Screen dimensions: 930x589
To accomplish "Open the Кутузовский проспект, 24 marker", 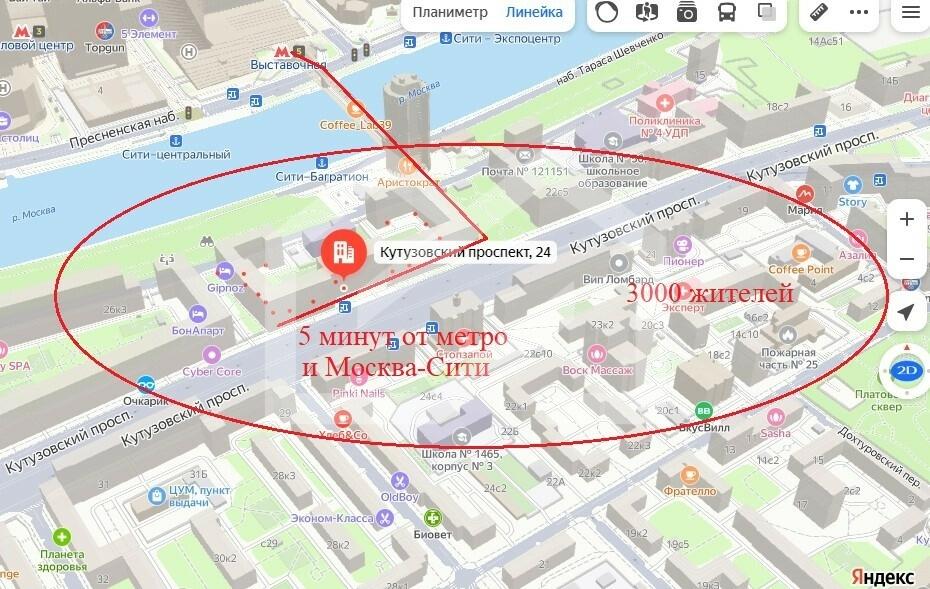I will point(342,253).
